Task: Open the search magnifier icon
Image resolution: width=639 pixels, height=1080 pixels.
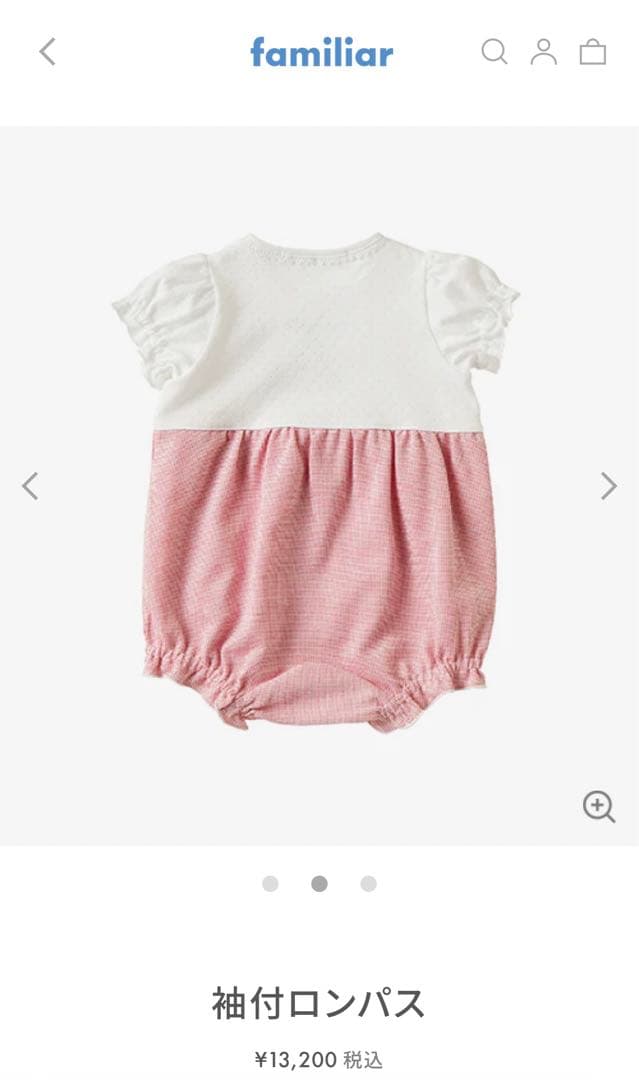Action: pos(494,52)
